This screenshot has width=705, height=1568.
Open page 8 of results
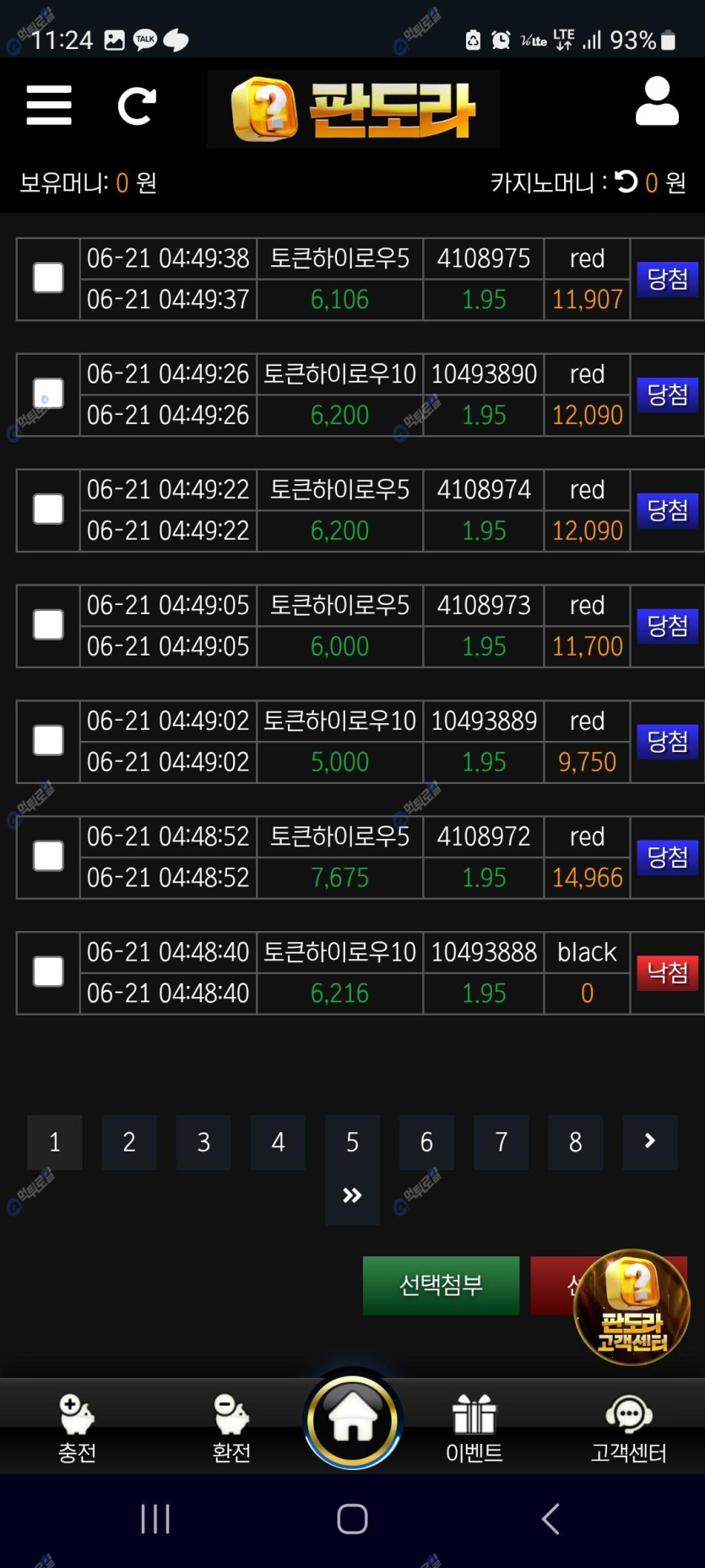click(575, 1142)
